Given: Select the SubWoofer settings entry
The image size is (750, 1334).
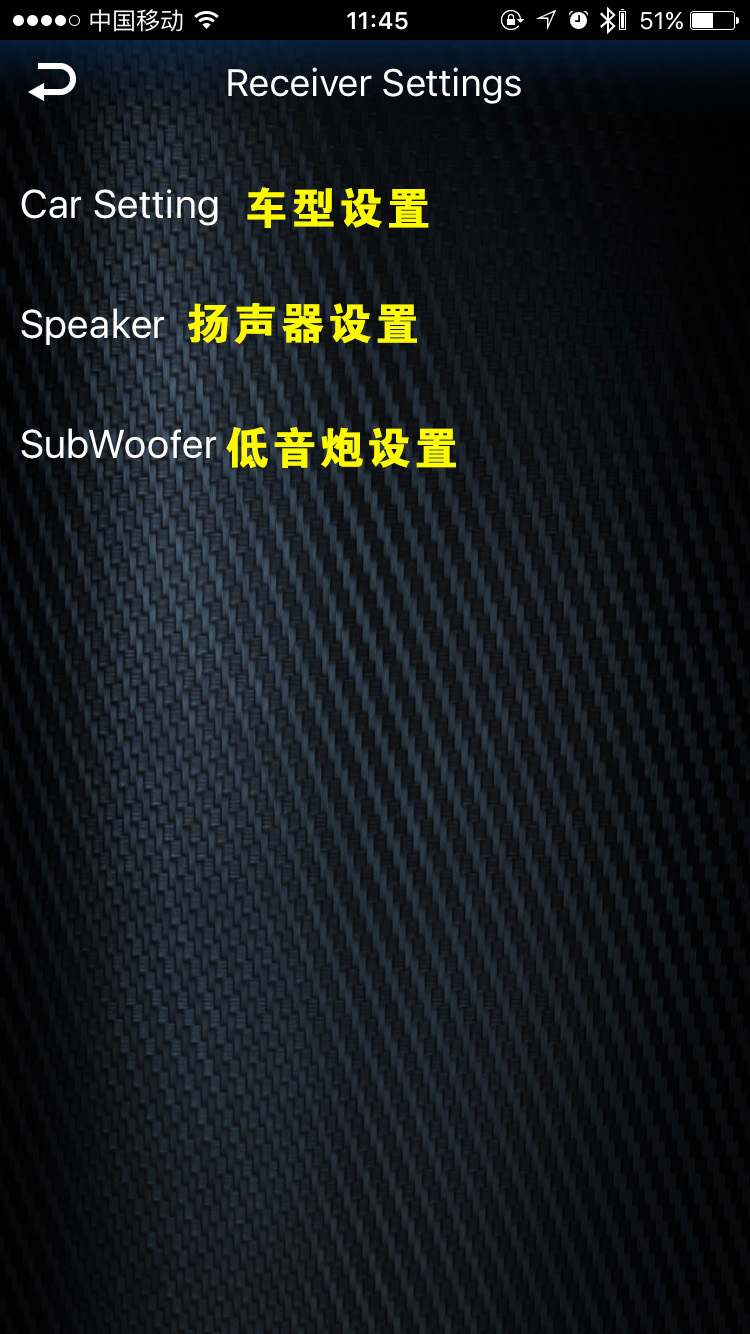Looking at the screenshot, I should (x=118, y=446).
